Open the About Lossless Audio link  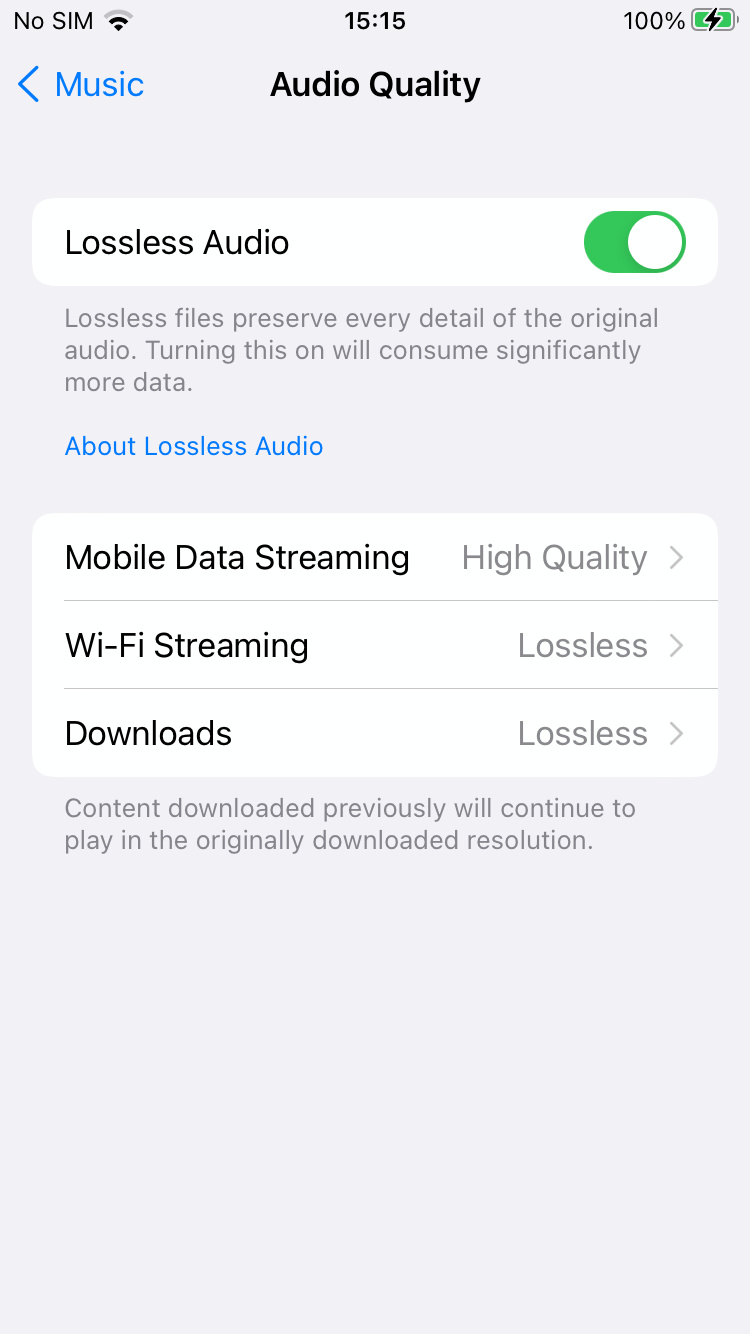click(x=194, y=446)
